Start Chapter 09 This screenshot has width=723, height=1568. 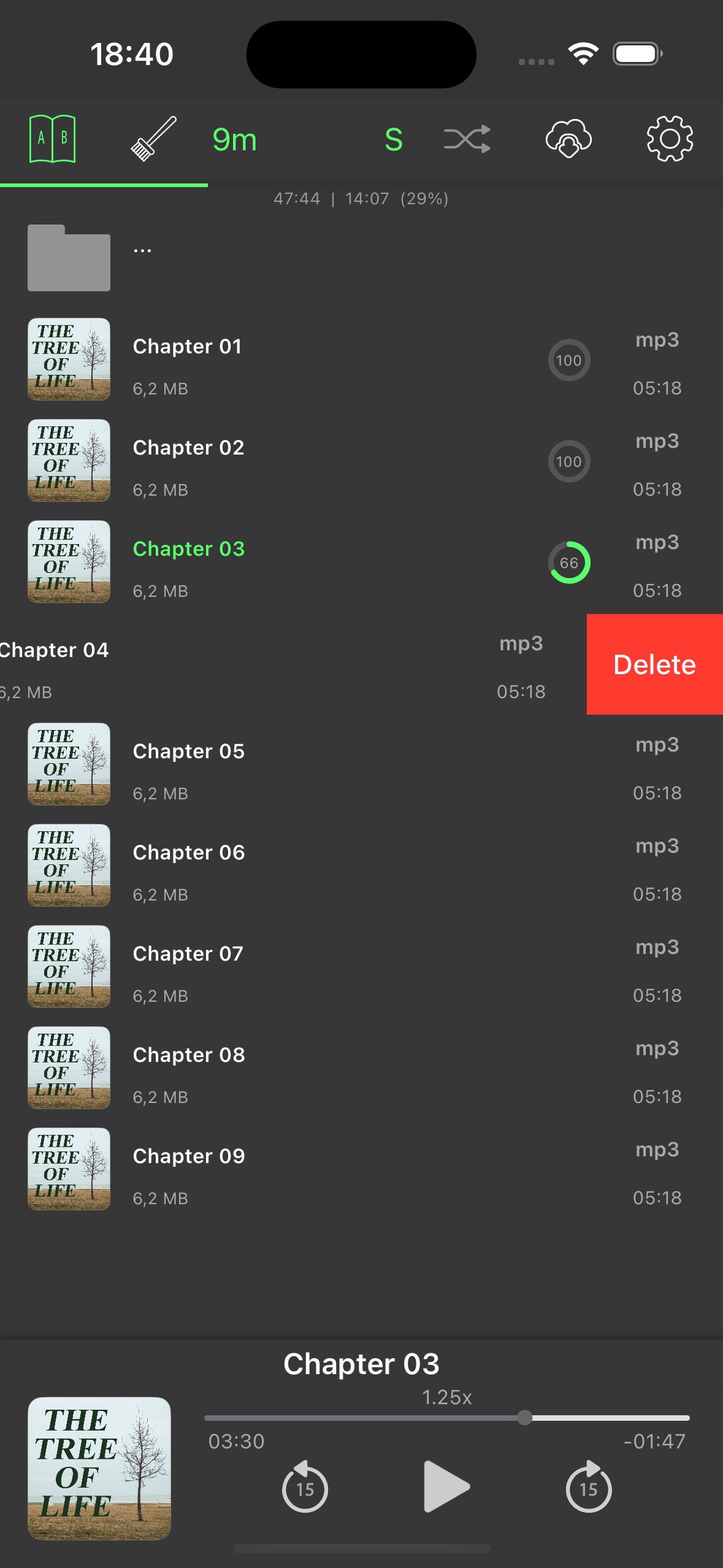(x=361, y=1169)
